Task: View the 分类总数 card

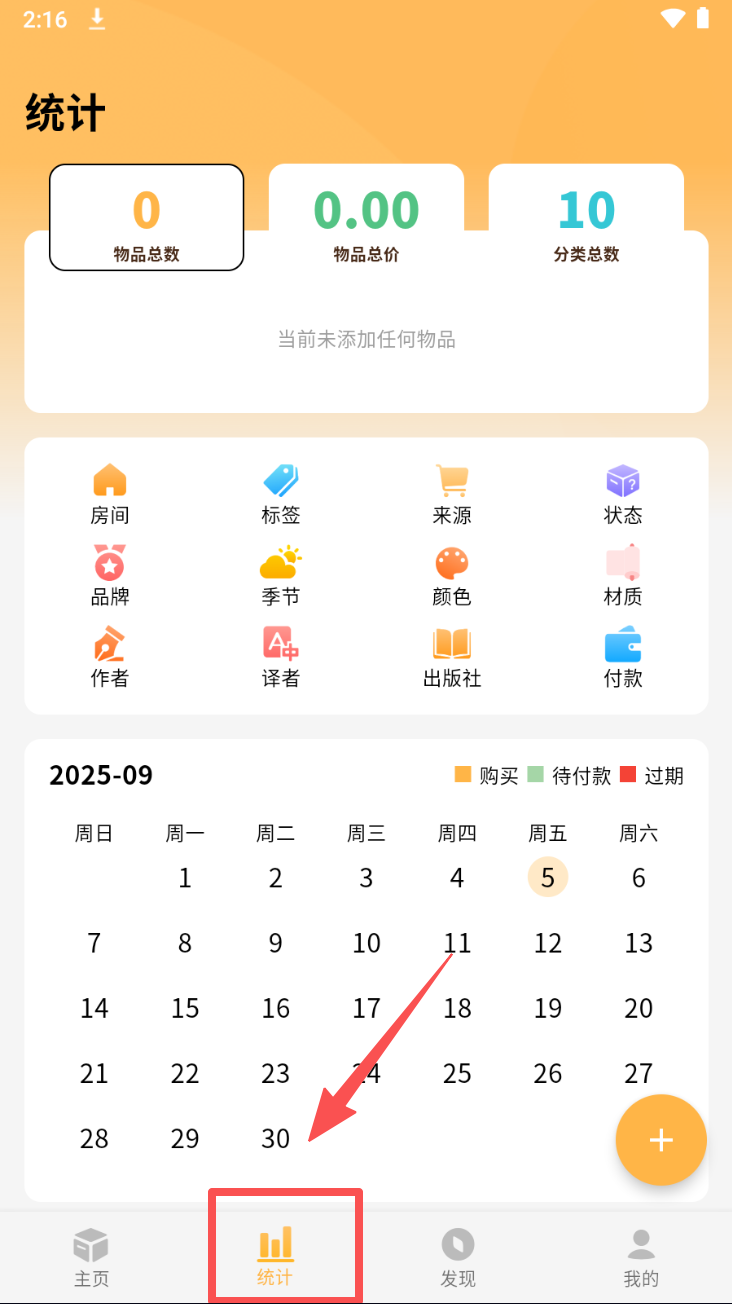Action: pyautogui.click(x=586, y=218)
